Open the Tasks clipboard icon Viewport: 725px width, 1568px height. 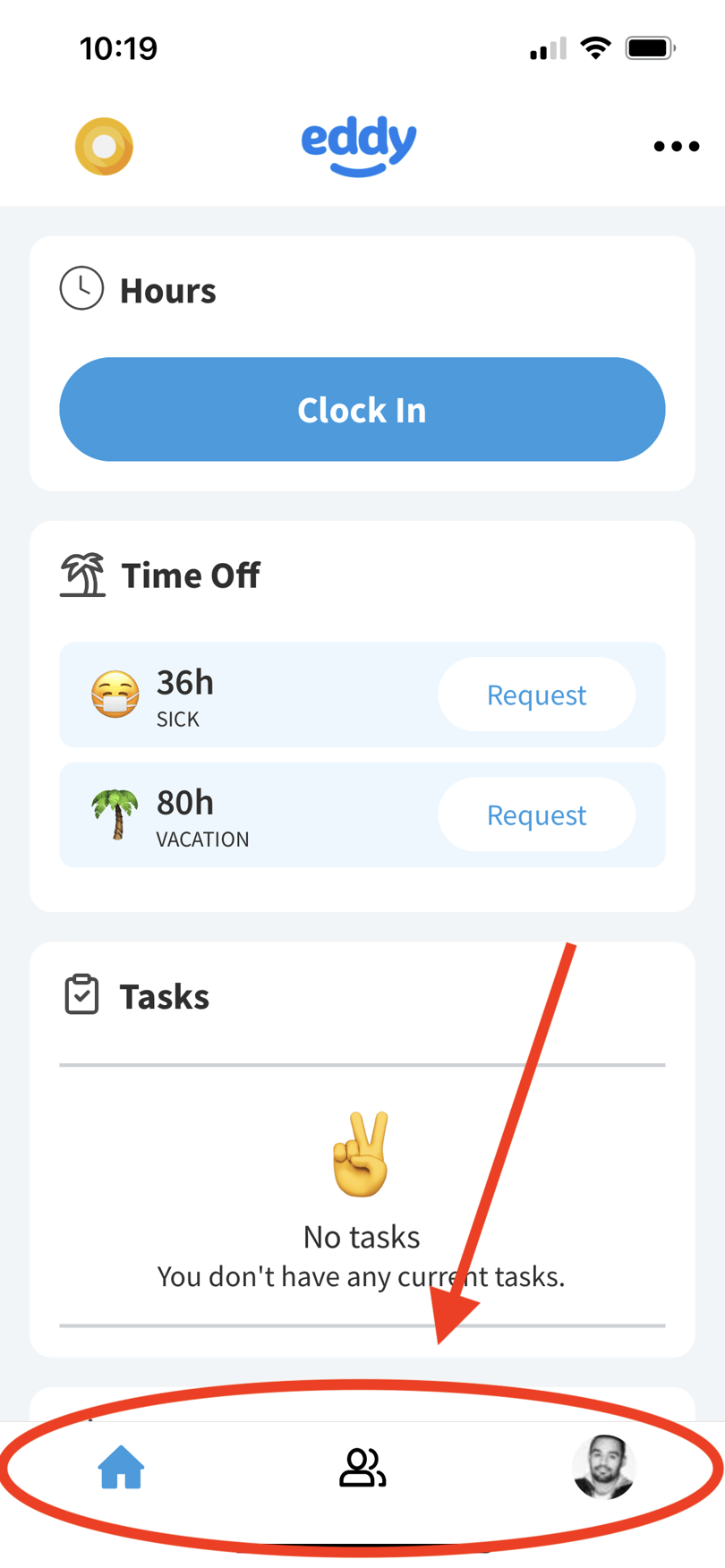(x=81, y=995)
